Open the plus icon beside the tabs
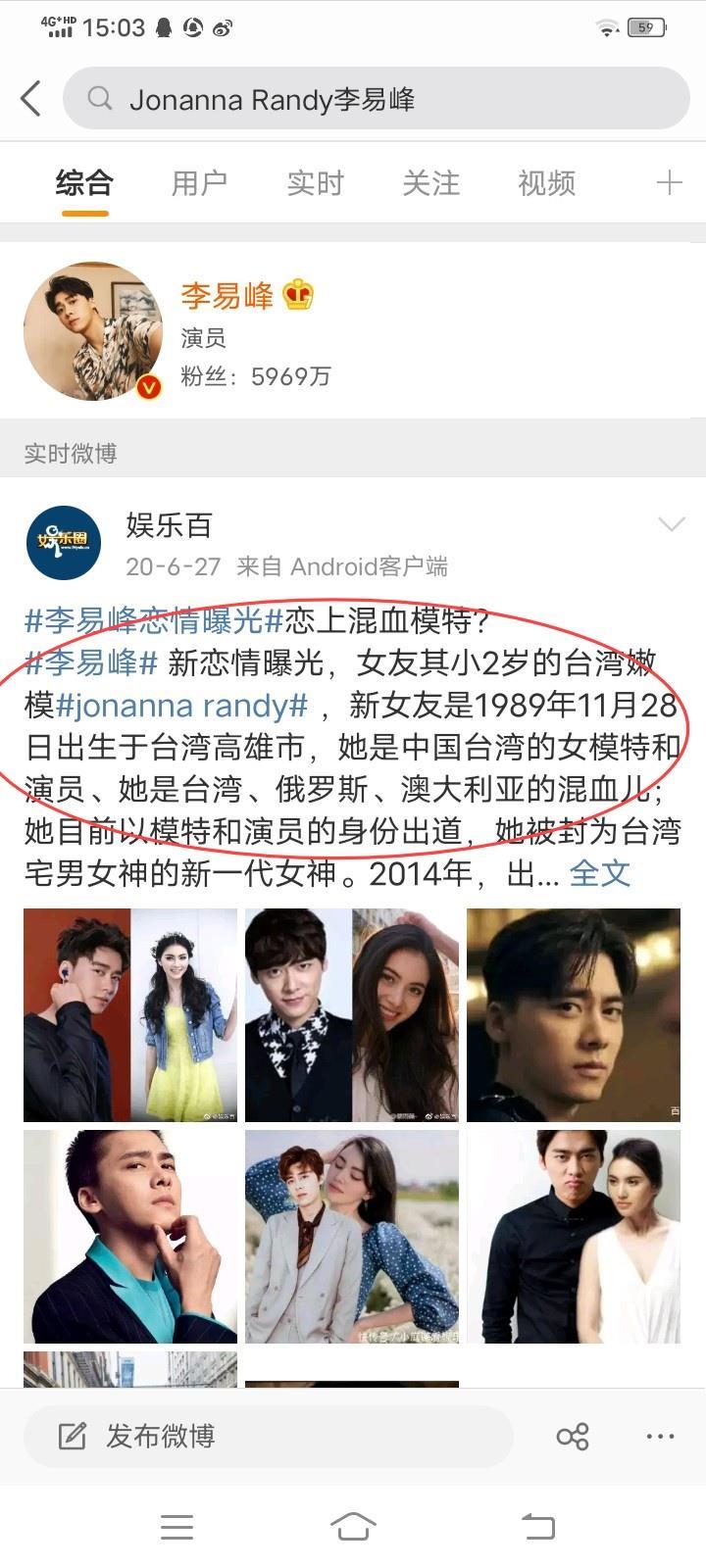This screenshot has width=706, height=1568. tap(669, 183)
